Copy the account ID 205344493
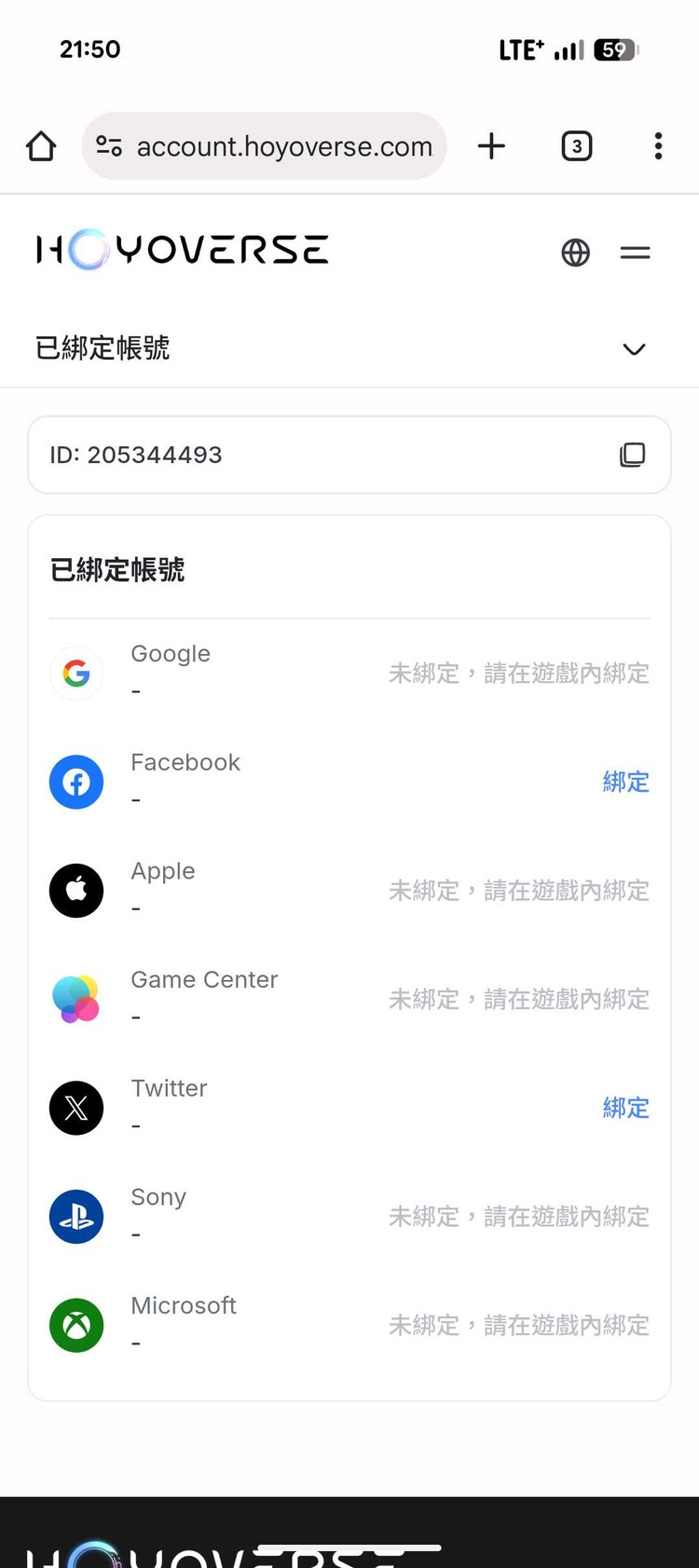Viewport: 699px width, 1568px height. (633, 455)
